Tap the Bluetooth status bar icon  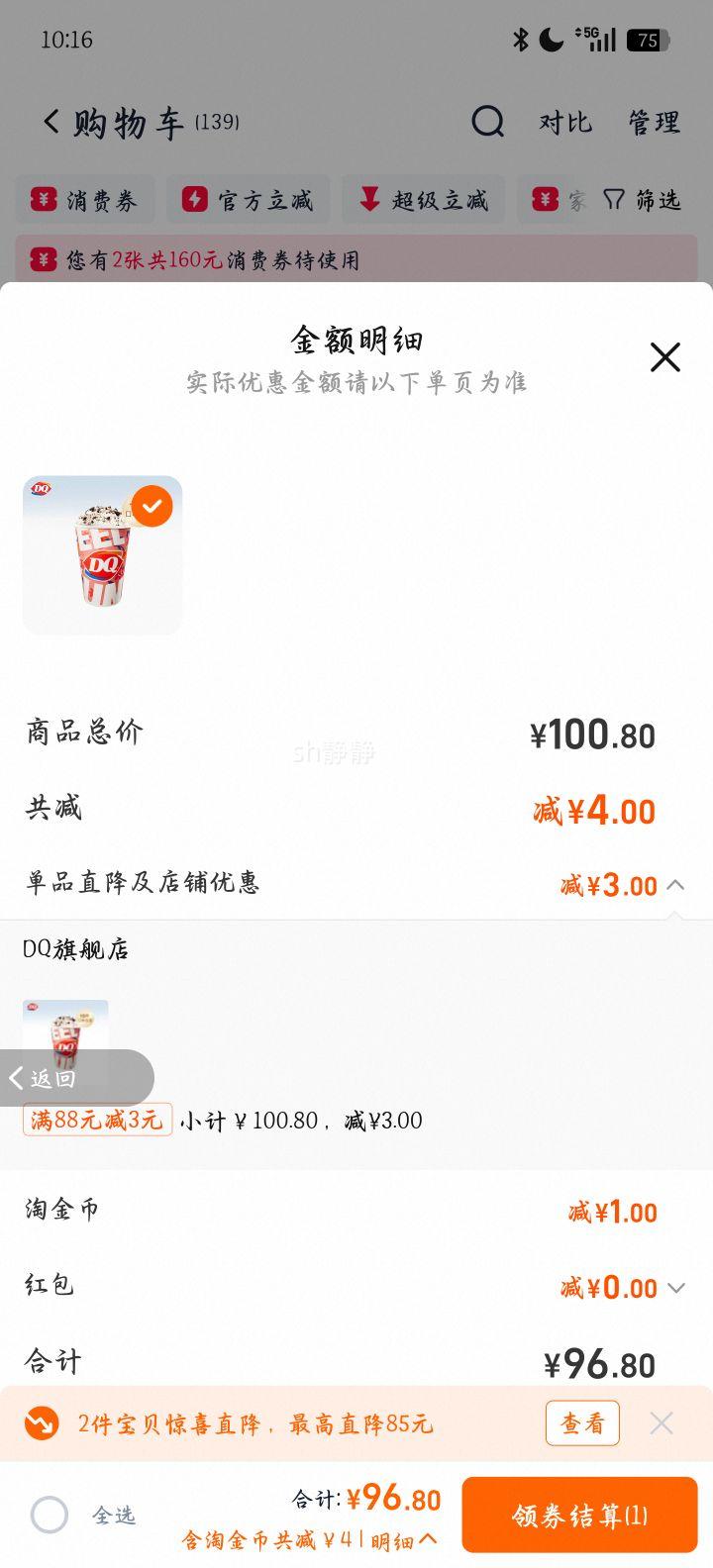click(x=518, y=38)
